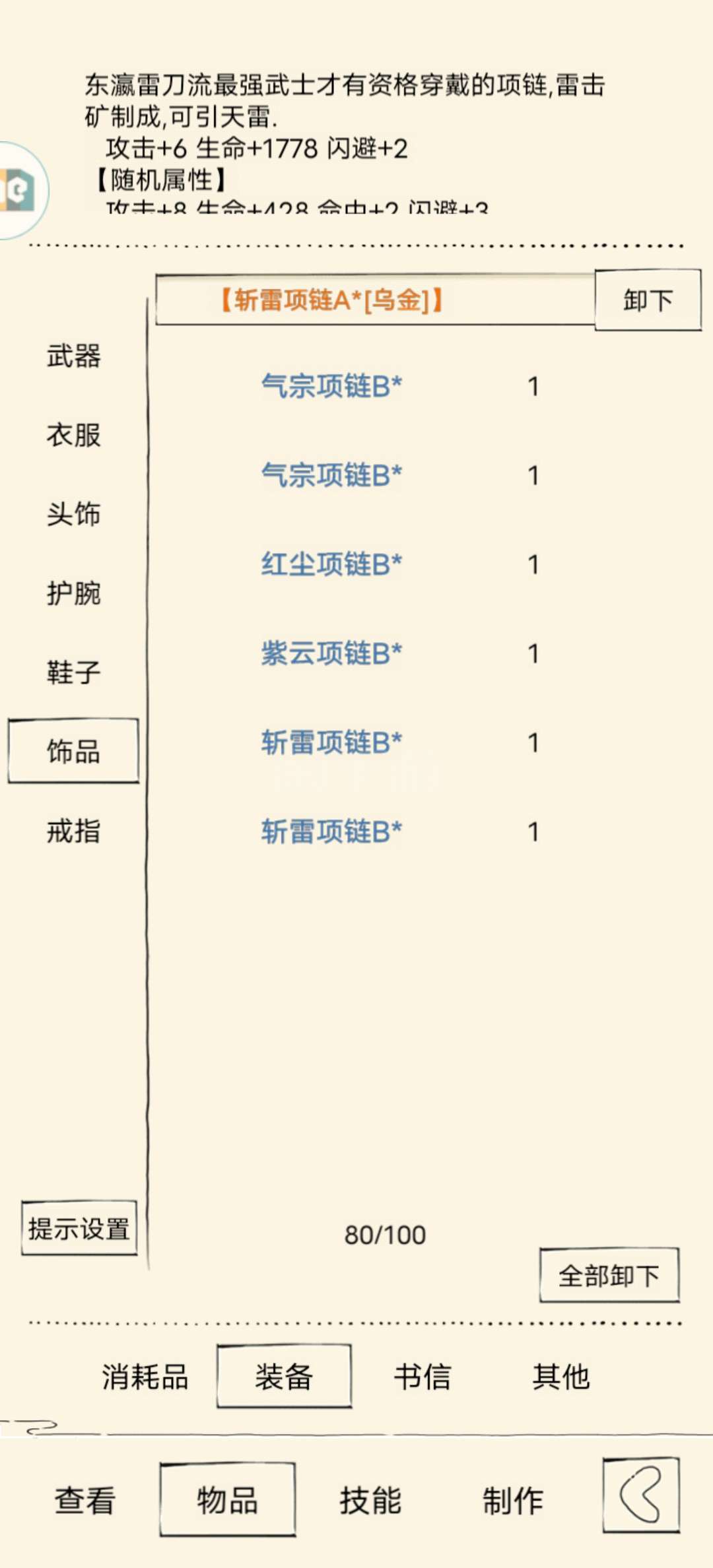Image resolution: width=713 pixels, height=1568 pixels.
Task: Switch to the 其他 tab
Action: [561, 1377]
